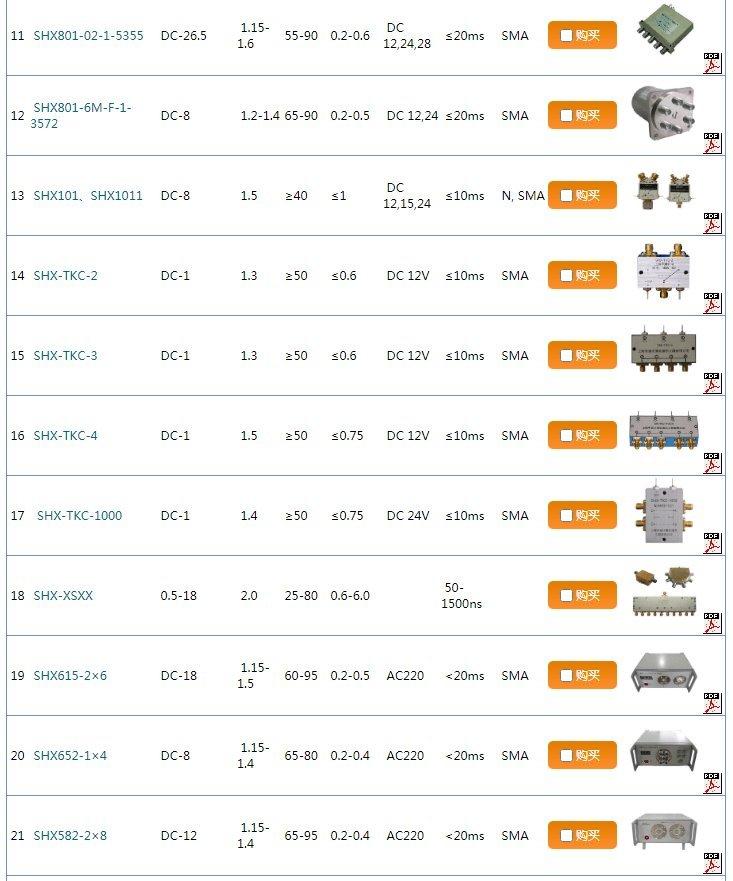Open the SHX101、SHX1011 product link

[x=88, y=196]
